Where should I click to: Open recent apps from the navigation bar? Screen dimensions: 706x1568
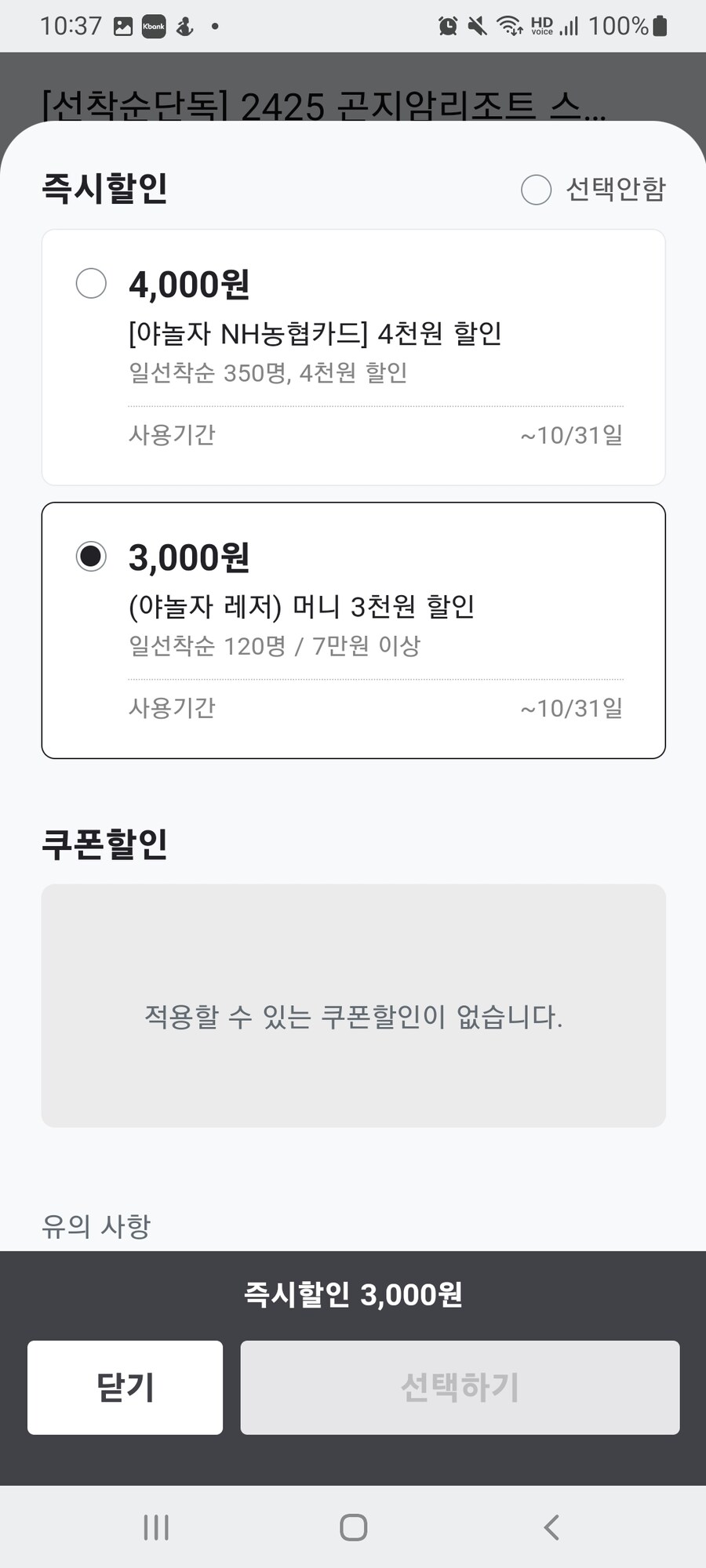pos(155,1526)
